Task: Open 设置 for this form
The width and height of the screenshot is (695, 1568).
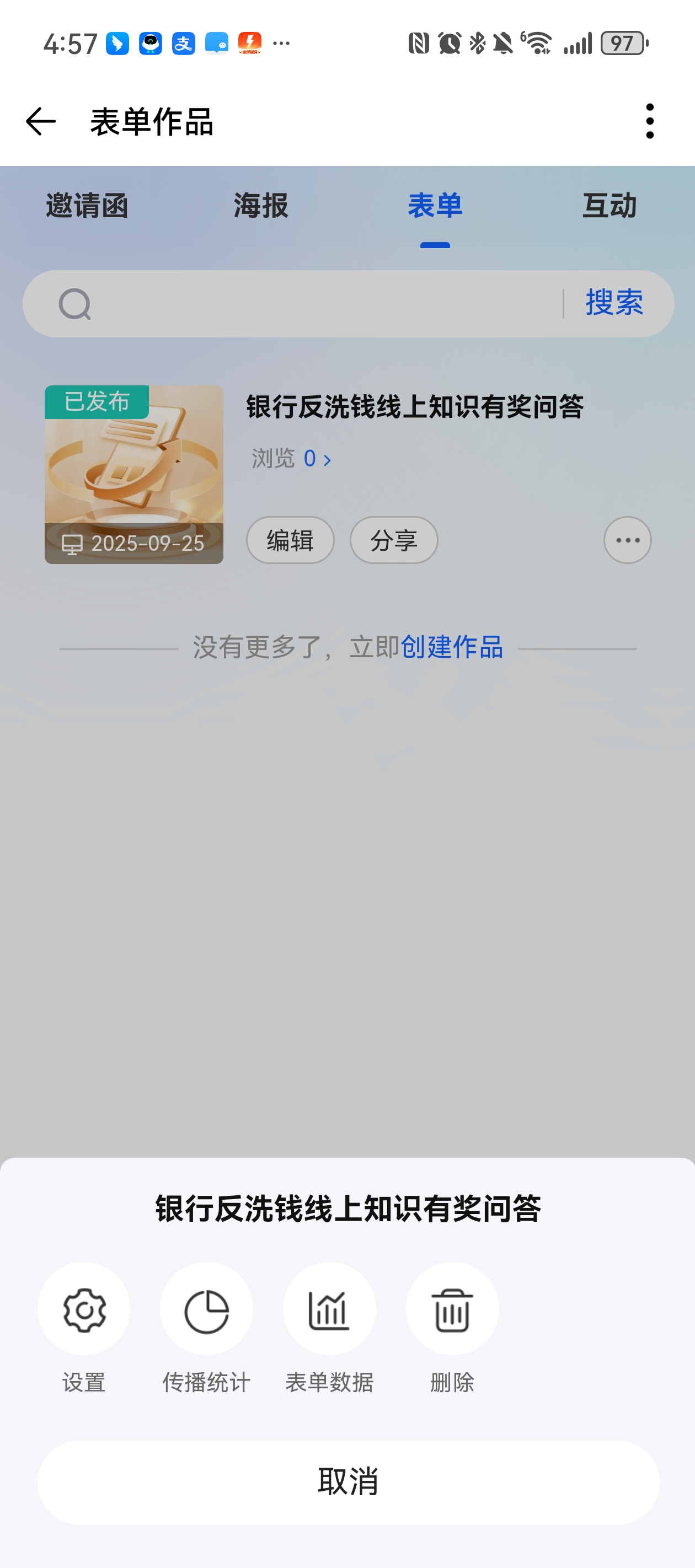Action: tap(84, 1309)
